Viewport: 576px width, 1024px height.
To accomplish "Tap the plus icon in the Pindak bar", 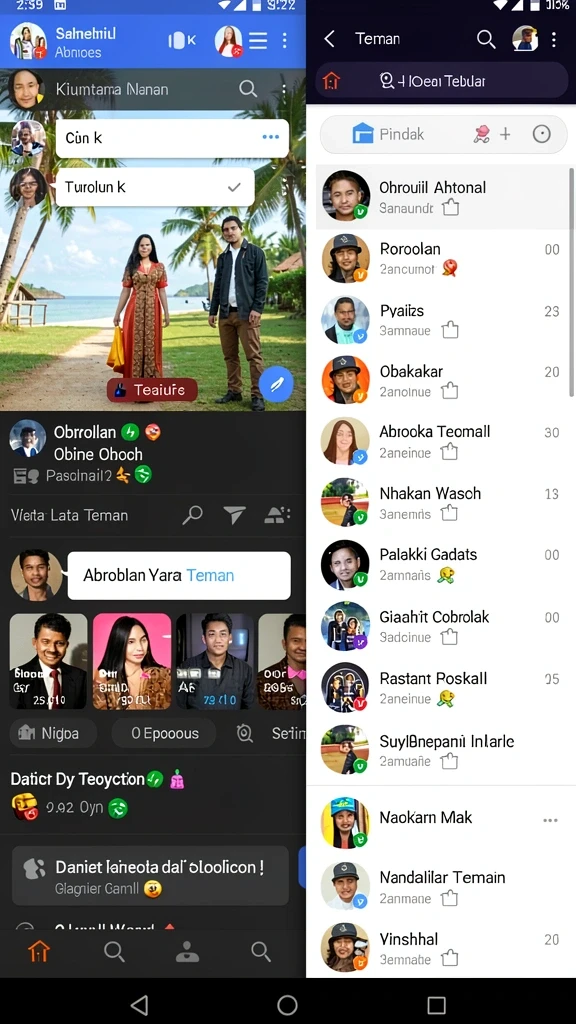I will point(505,135).
